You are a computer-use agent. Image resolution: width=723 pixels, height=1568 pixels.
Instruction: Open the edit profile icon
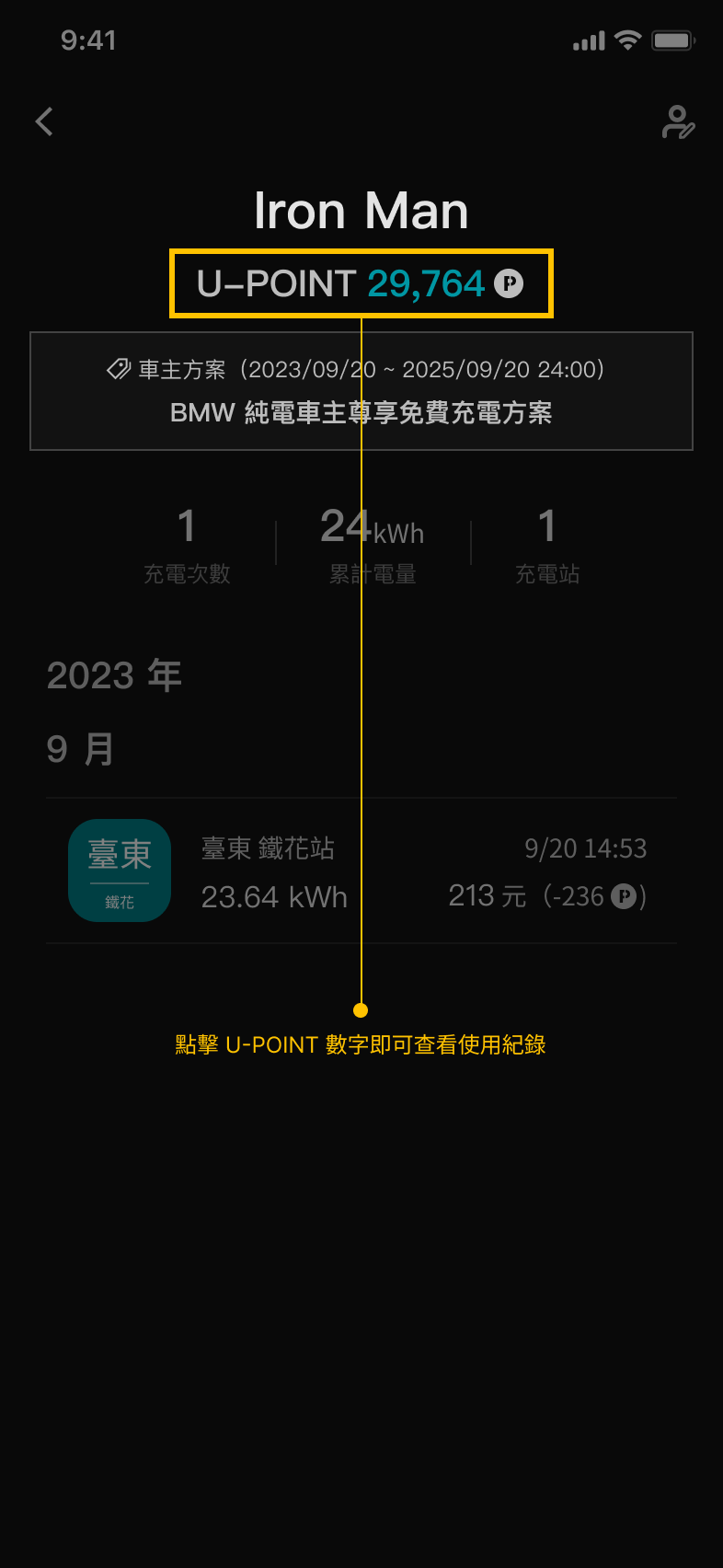click(x=678, y=122)
